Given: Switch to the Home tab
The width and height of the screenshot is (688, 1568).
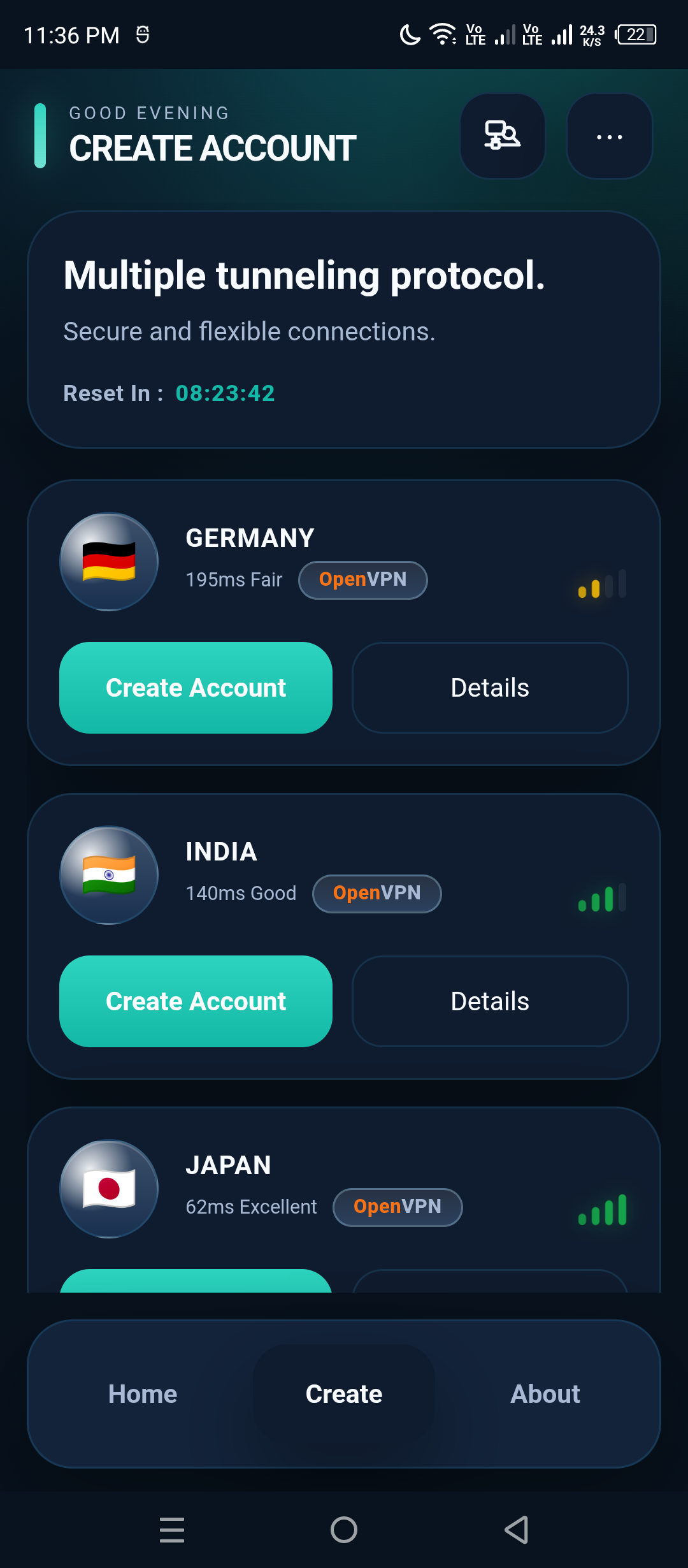Looking at the screenshot, I should point(142,1393).
